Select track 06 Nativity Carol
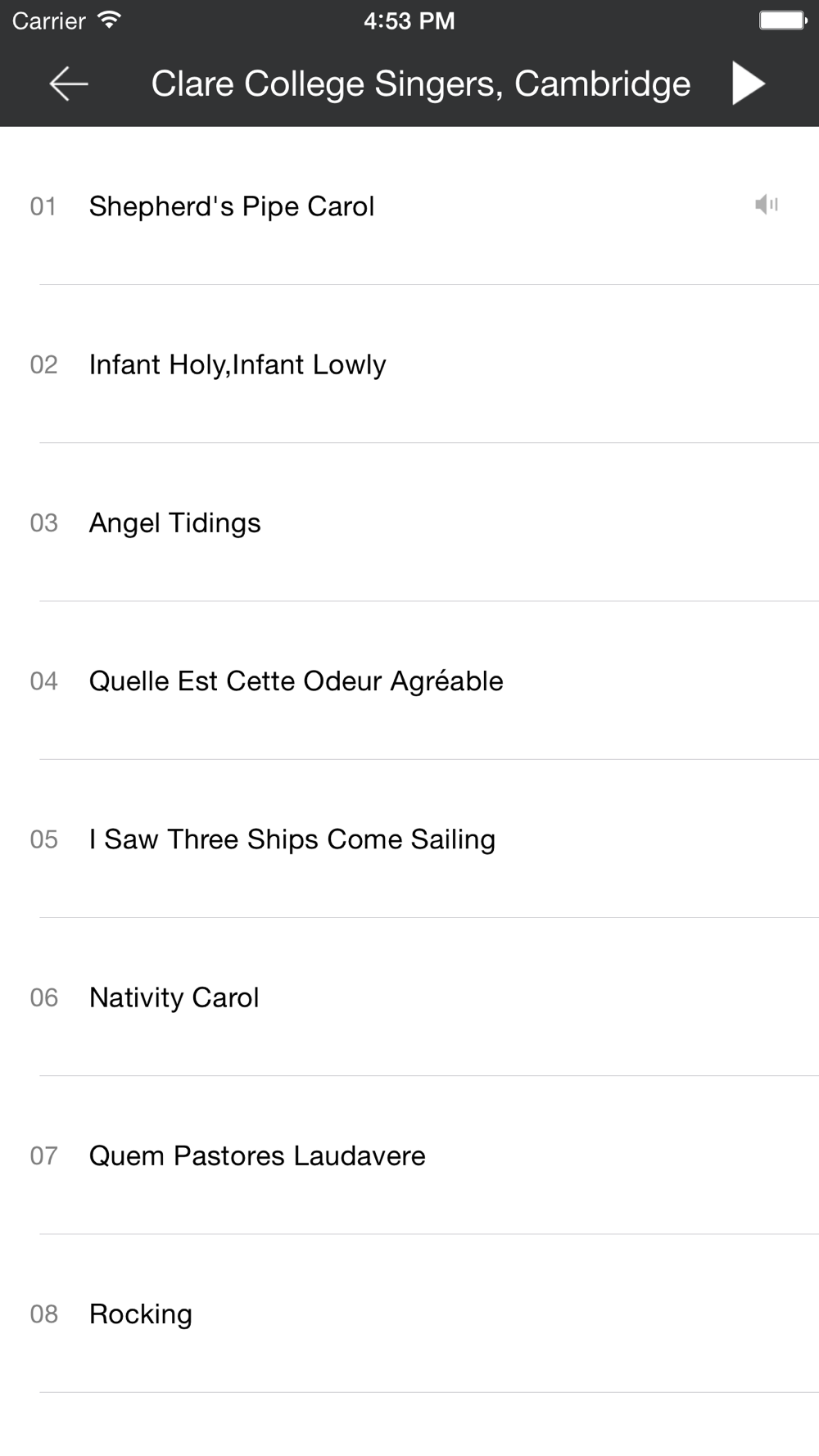 coord(409,997)
